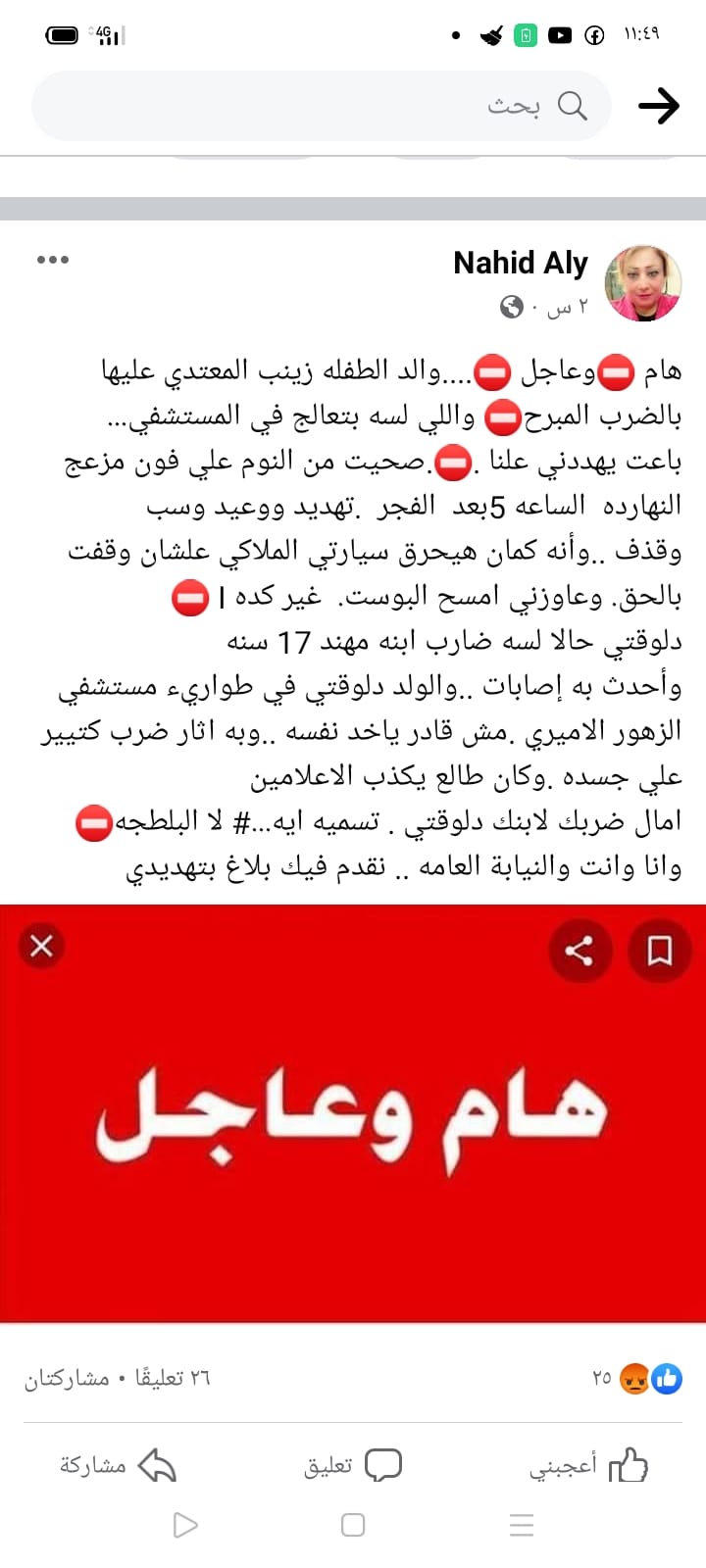Share the red هام وعاجل image
Viewport: 706px width, 1568px height.
click(580, 950)
